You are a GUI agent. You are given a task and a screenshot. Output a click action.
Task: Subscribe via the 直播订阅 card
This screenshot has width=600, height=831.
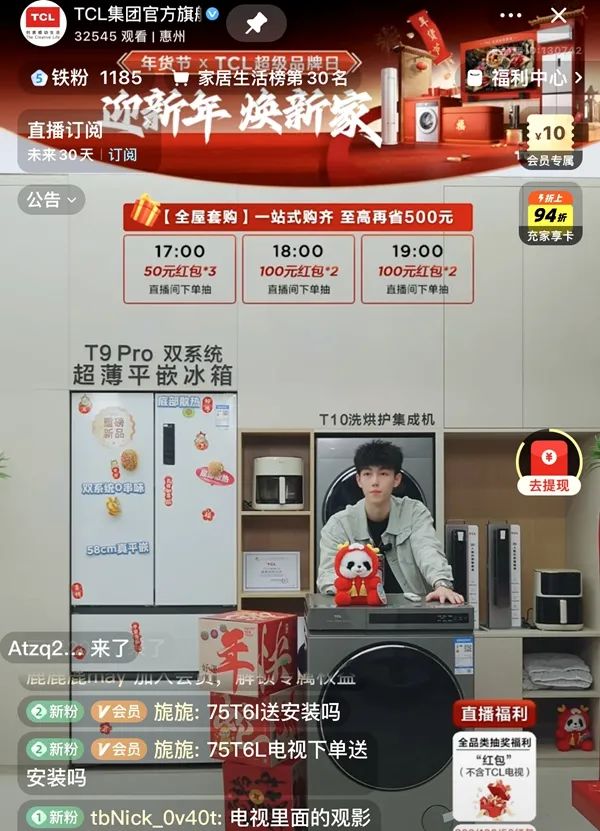click(78, 141)
